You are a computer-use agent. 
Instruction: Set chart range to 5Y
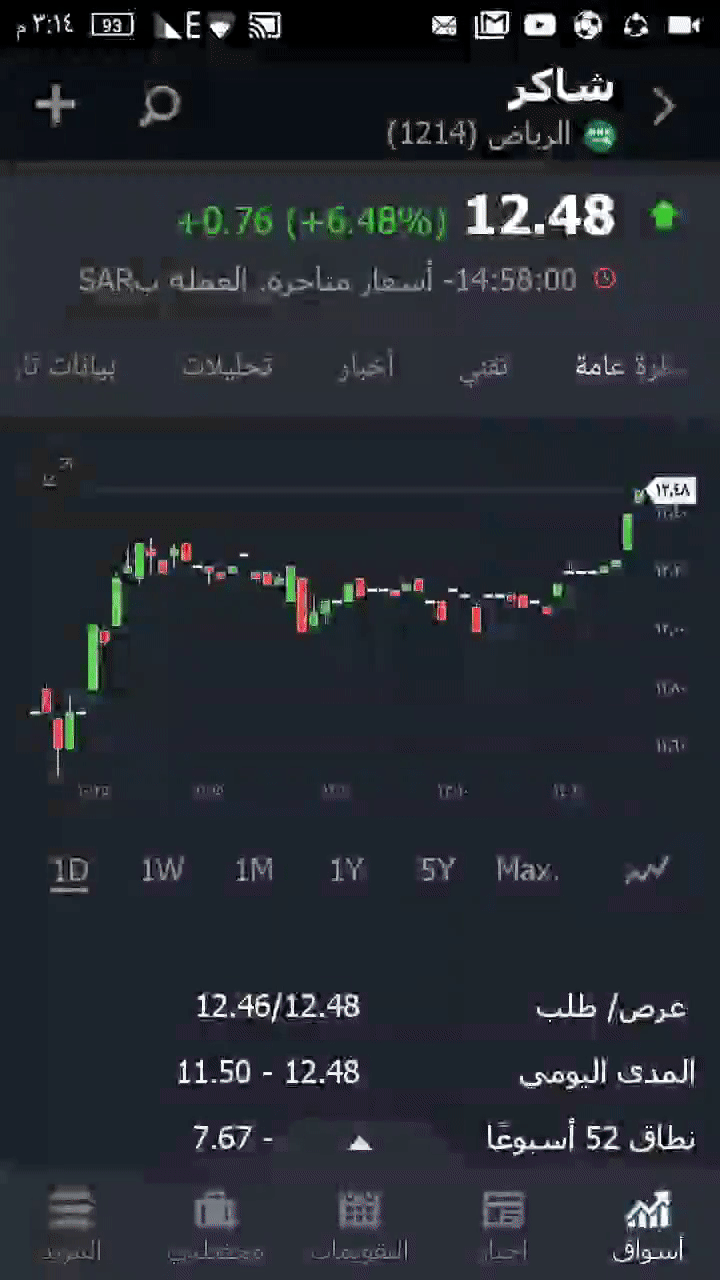(437, 870)
